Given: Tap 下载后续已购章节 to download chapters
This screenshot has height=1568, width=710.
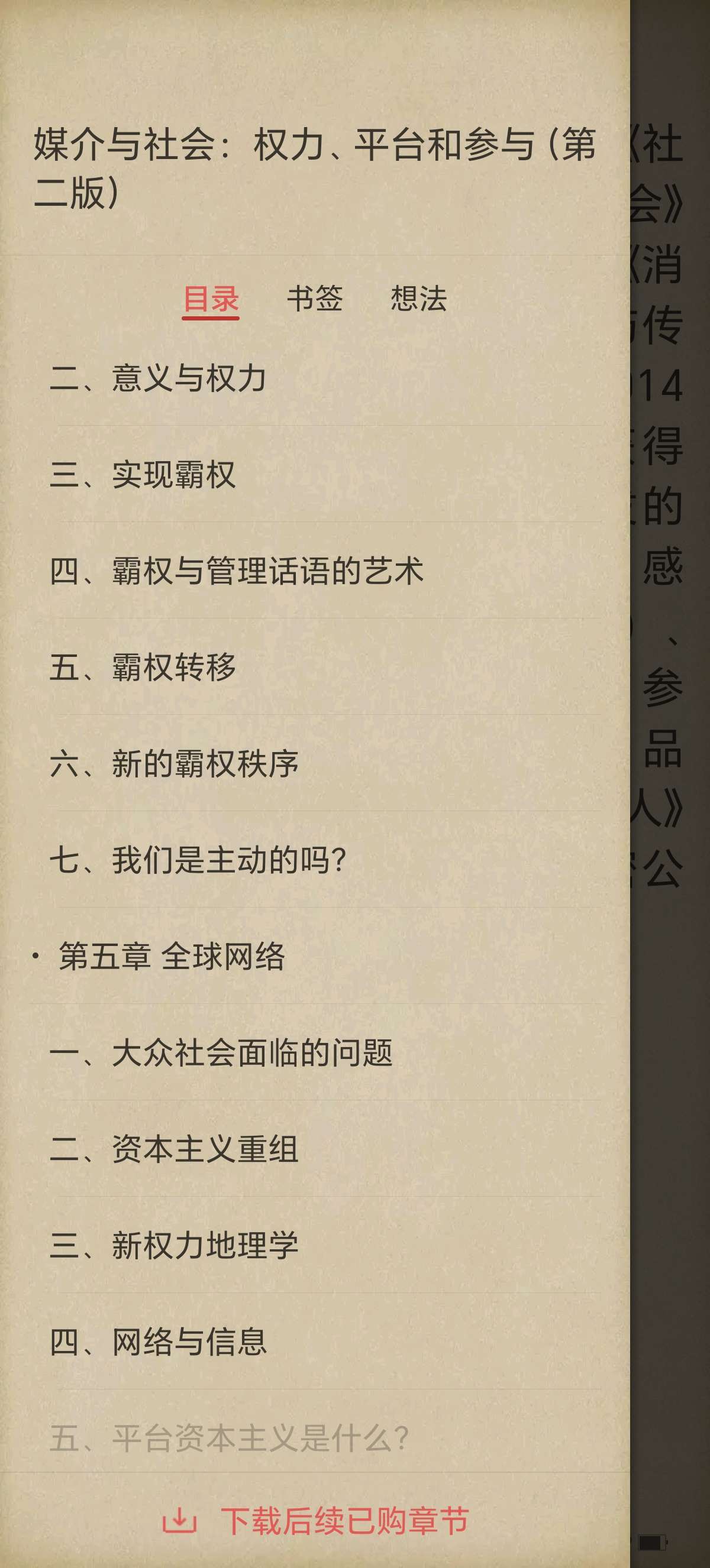Looking at the screenshot, I should [315, 1521].
